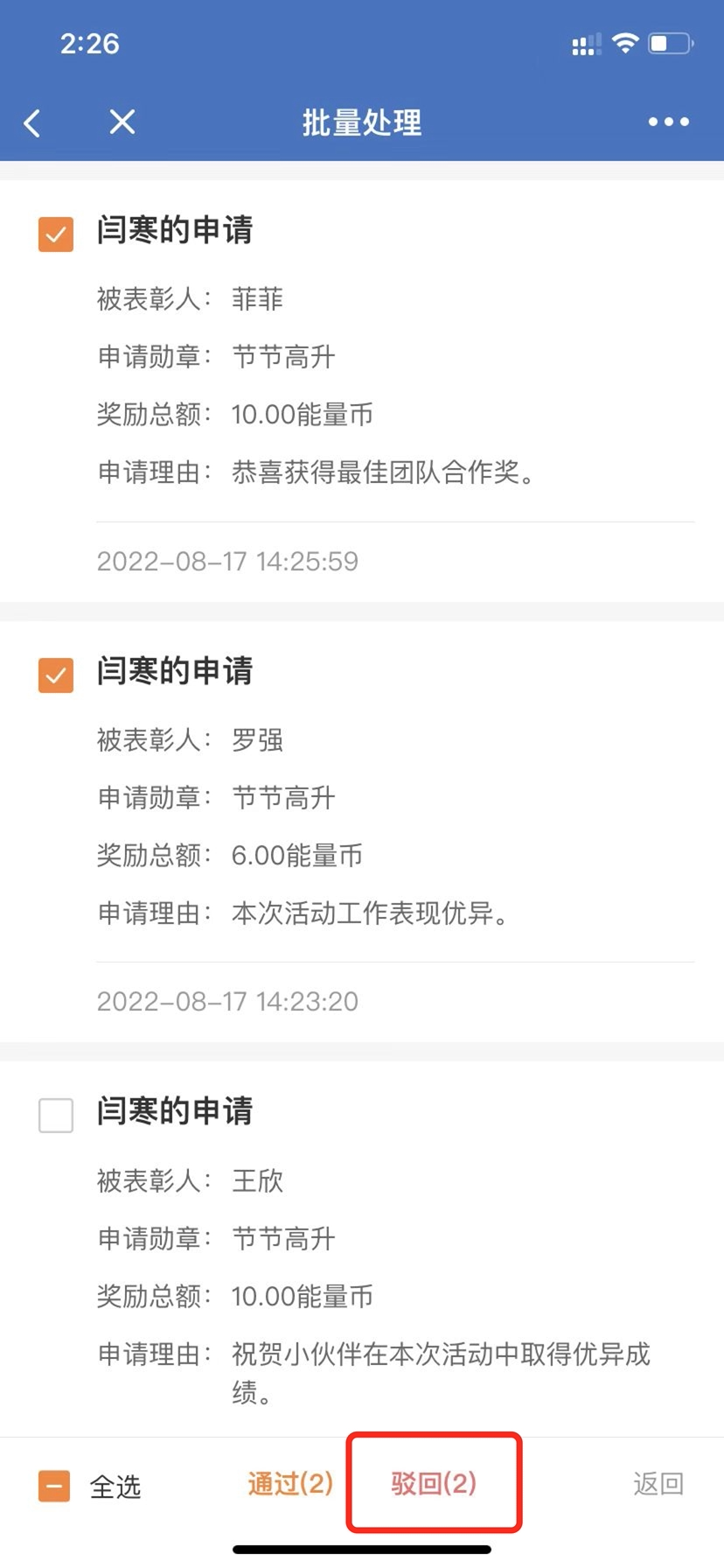
Task: Approve selected with 通过(2)
Action: 290,1483
